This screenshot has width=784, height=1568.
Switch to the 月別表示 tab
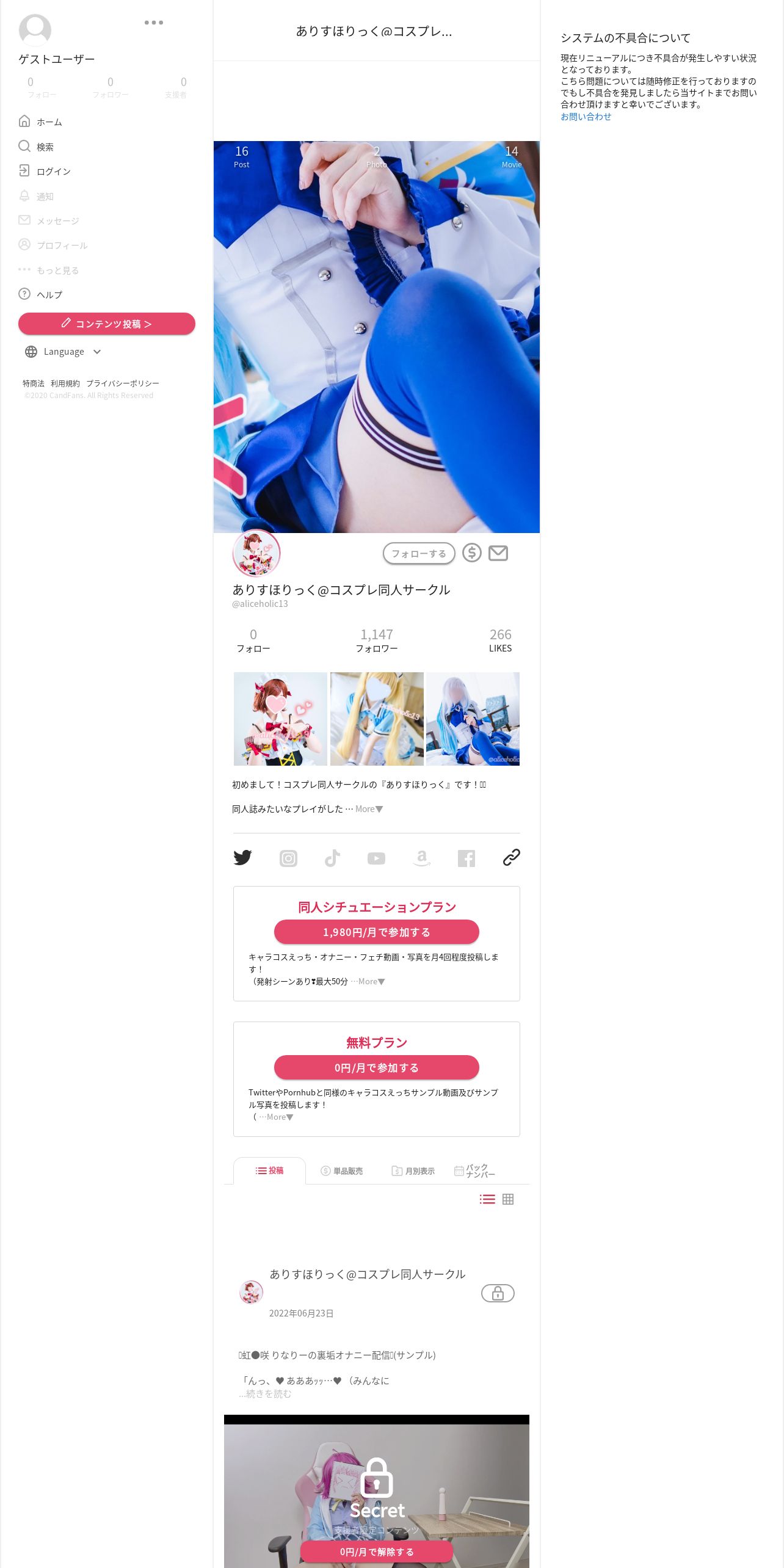pos(413,1171)
